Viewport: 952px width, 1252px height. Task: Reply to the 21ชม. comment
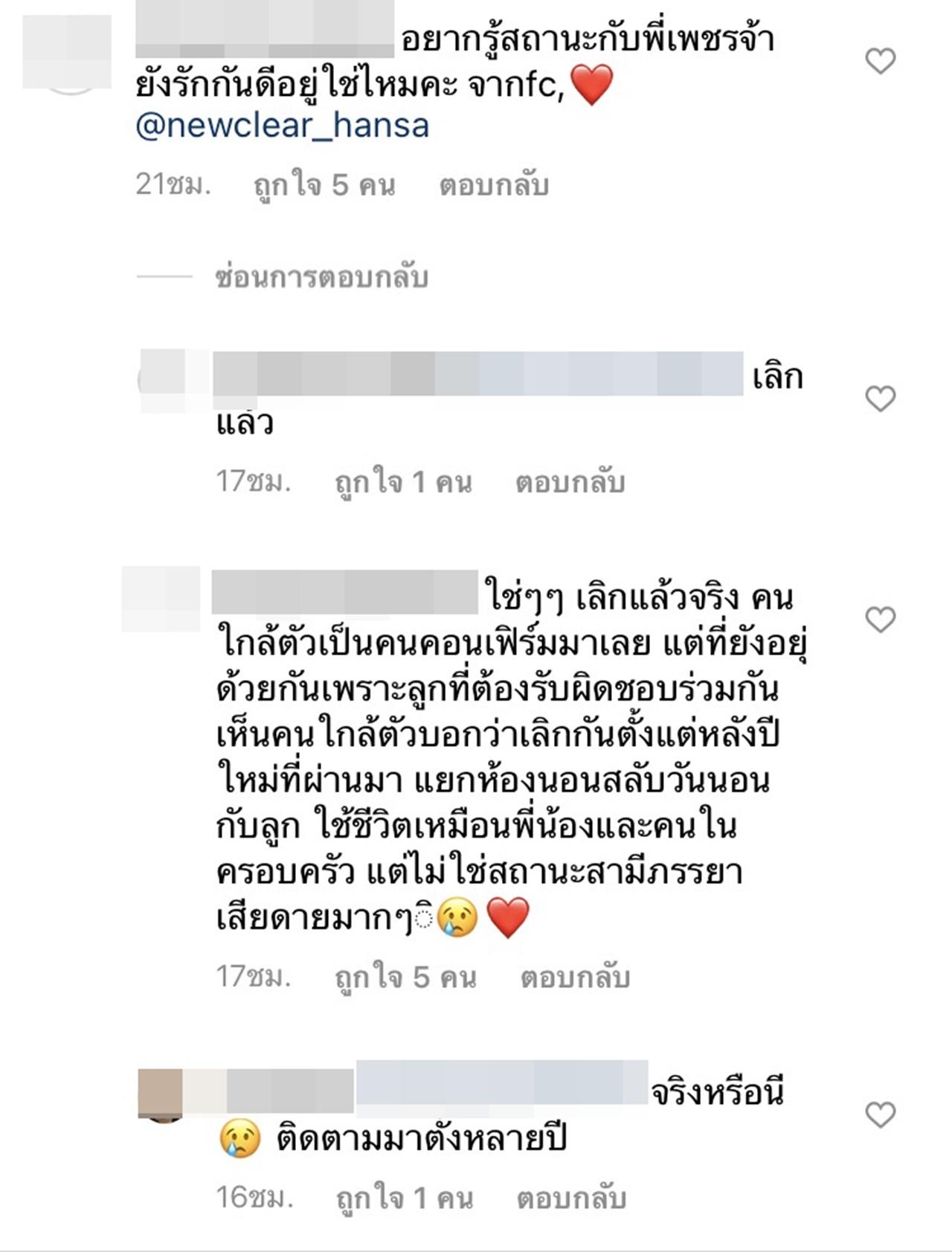tap(494, 185)
